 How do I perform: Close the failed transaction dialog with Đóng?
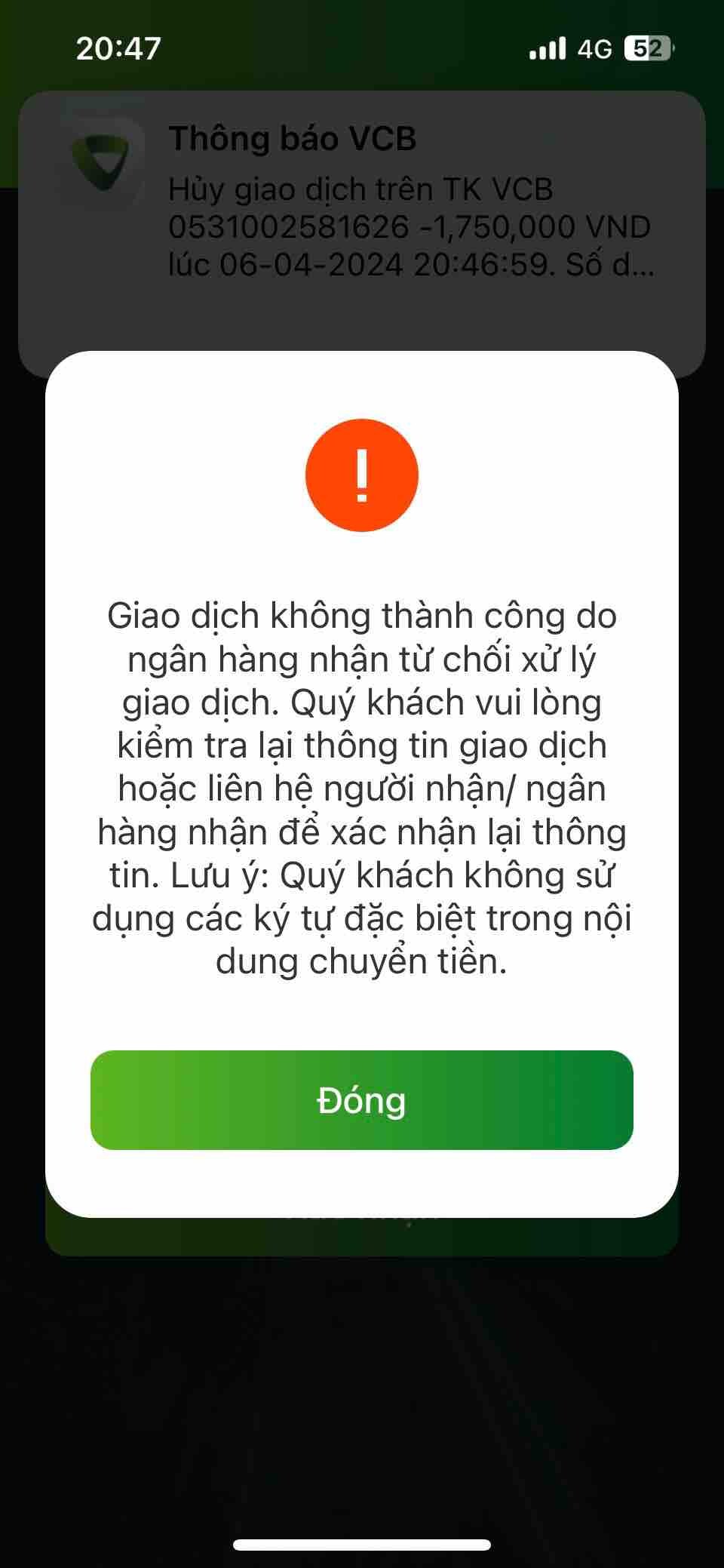tap(361, 1099)
